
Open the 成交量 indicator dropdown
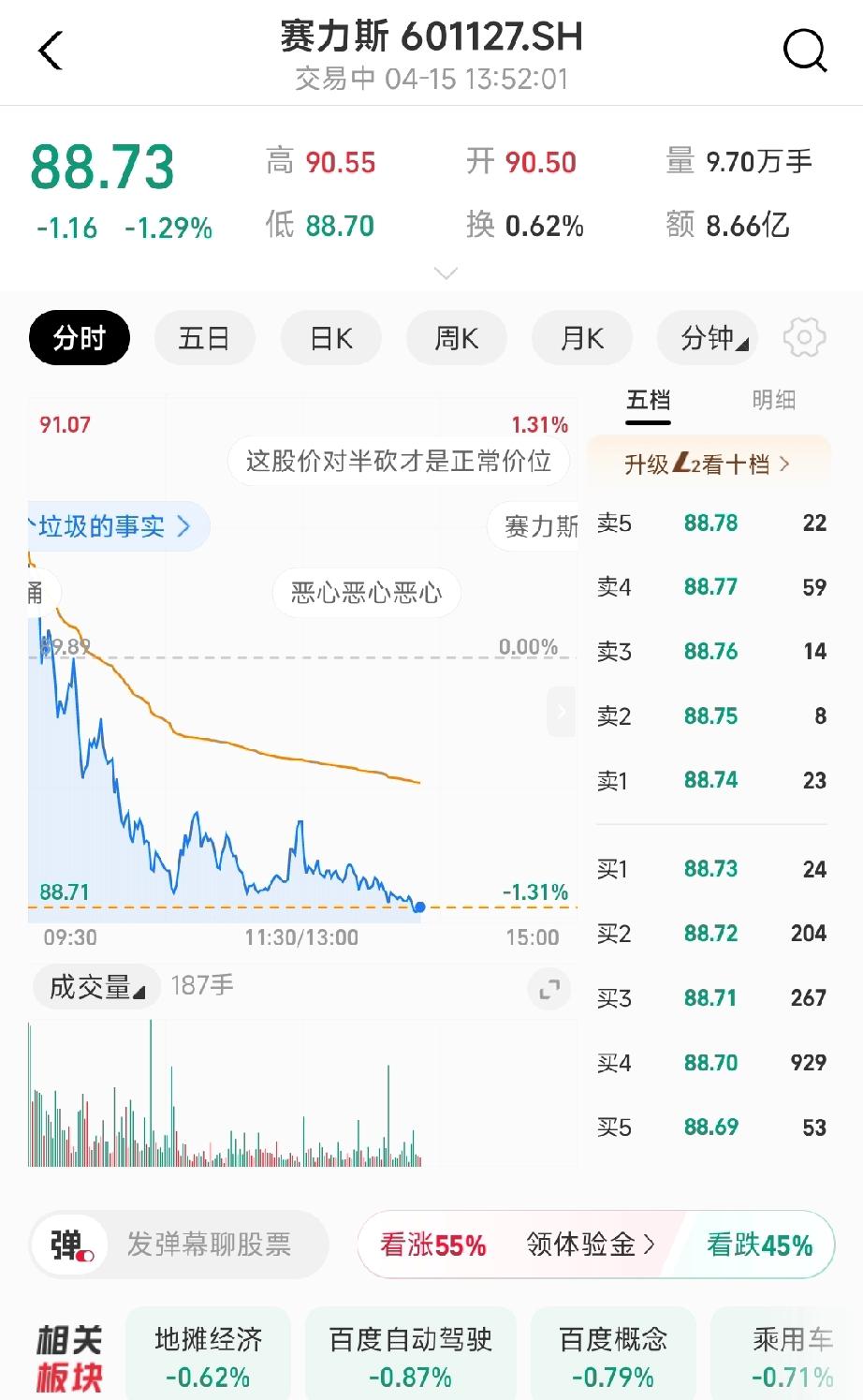click(95, 986)
